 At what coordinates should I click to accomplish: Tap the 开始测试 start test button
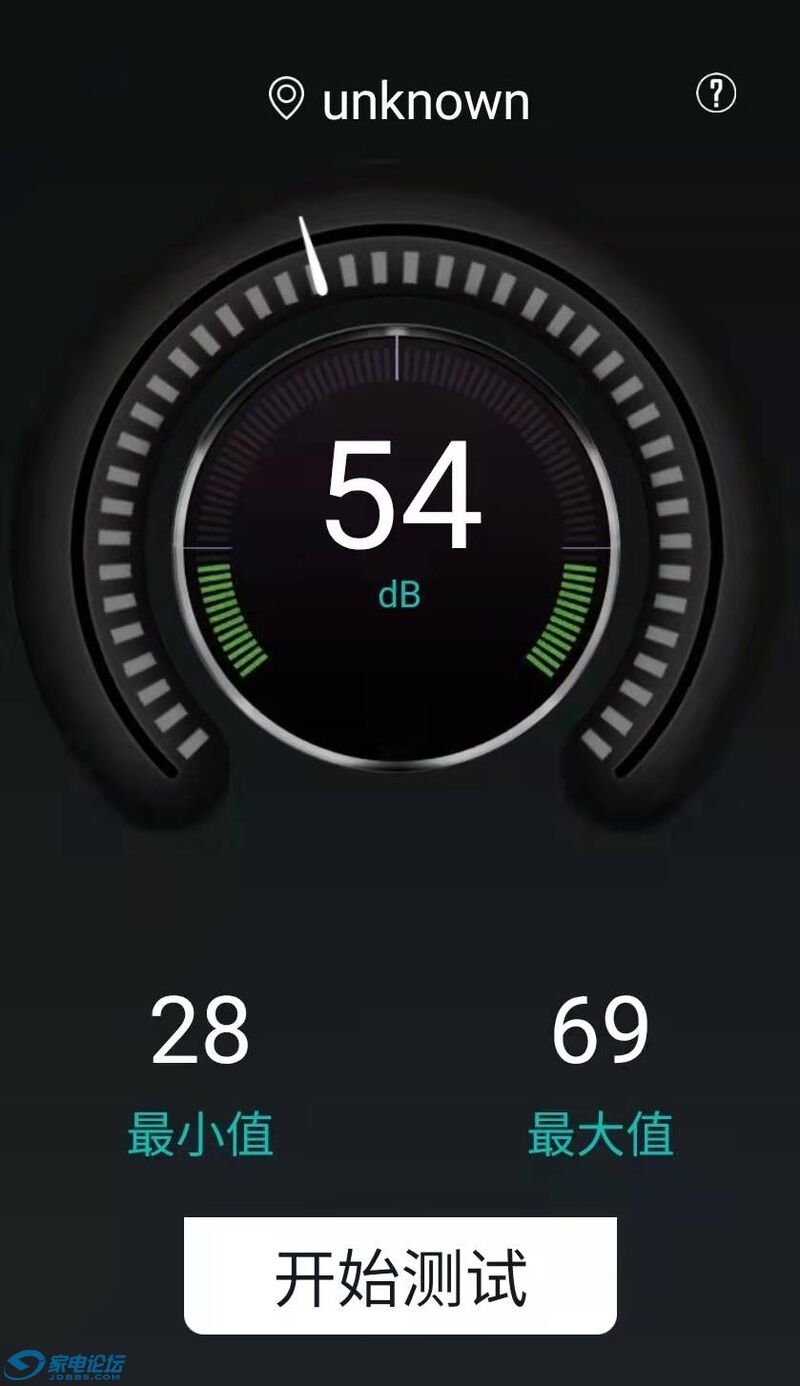[x=400, y=1275]
